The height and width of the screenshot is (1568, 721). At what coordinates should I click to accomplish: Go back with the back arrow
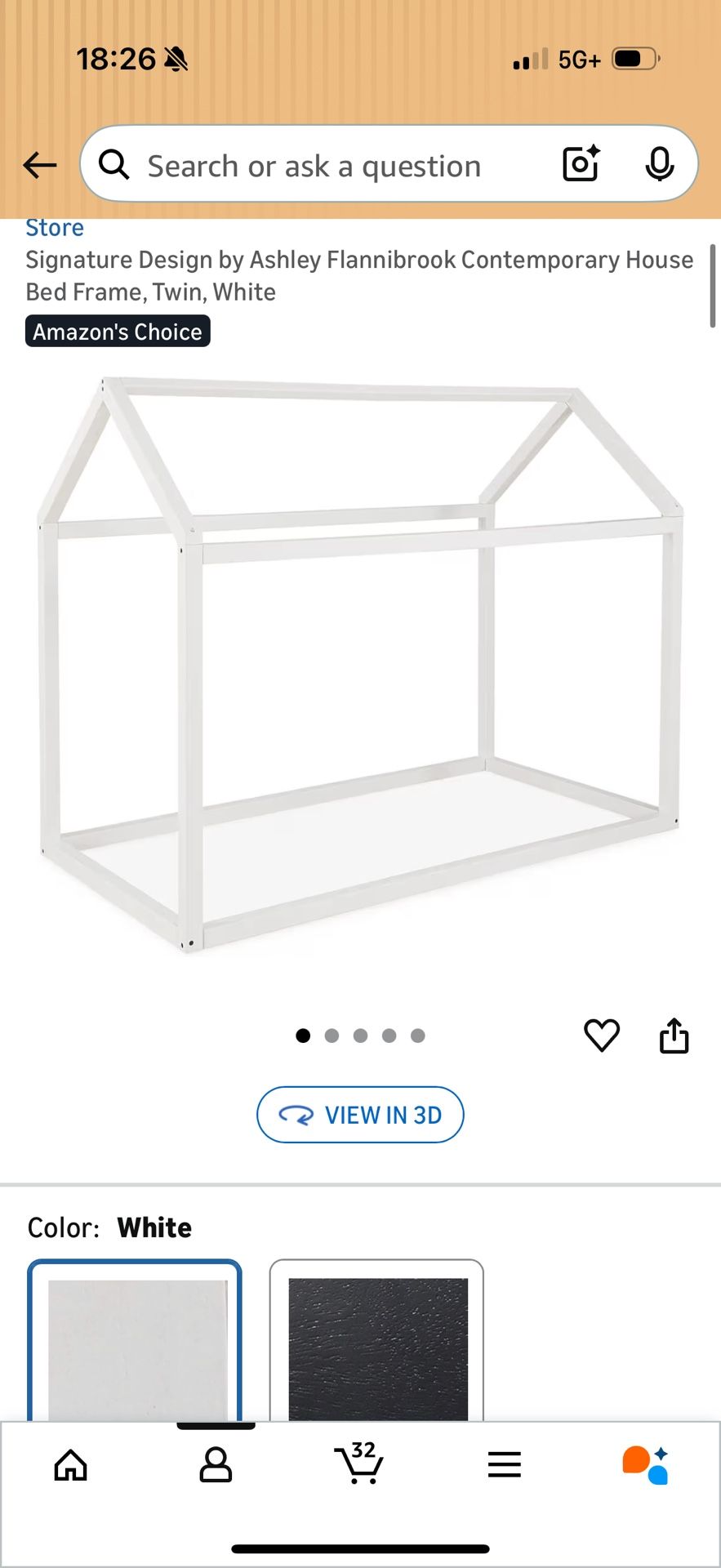[39, 164]
